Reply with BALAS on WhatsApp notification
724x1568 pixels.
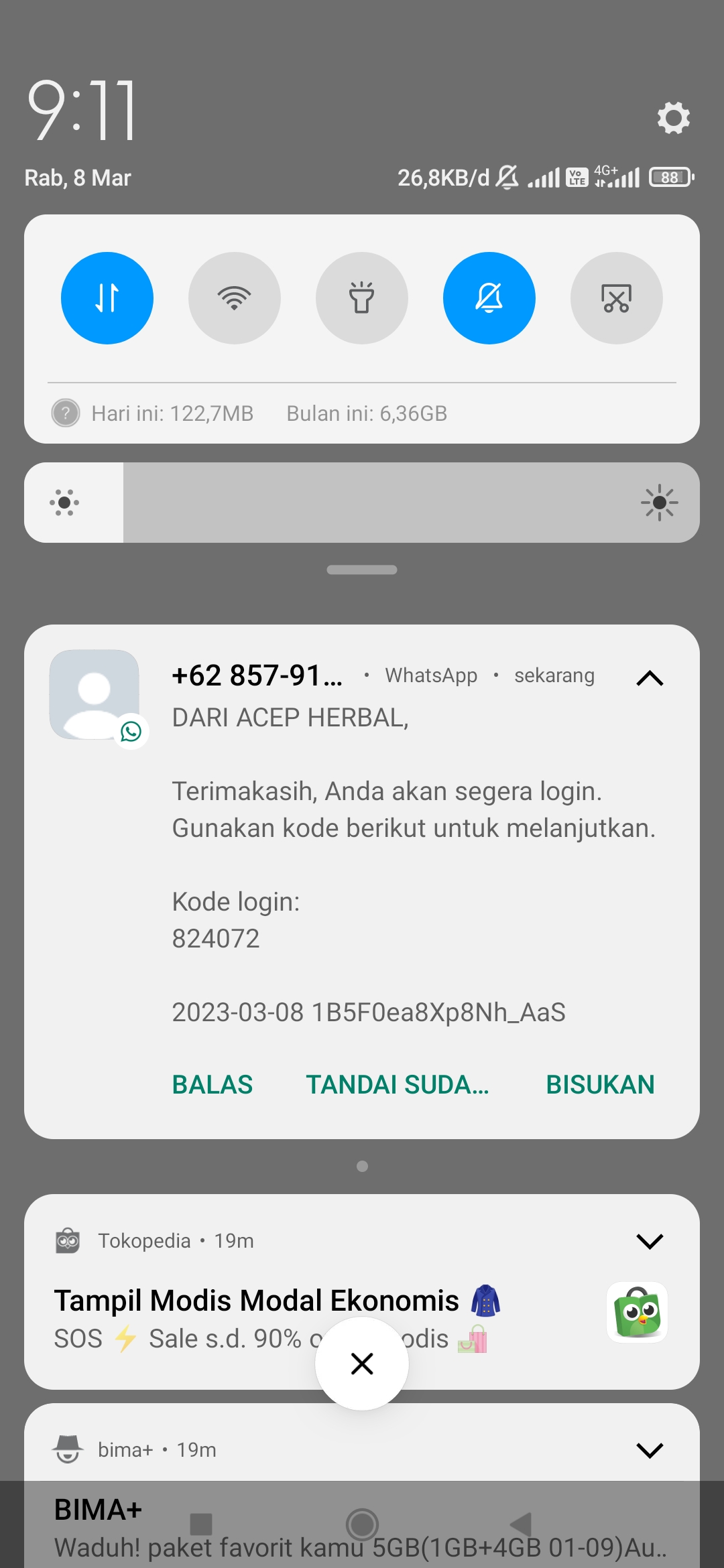[213, 1084]
